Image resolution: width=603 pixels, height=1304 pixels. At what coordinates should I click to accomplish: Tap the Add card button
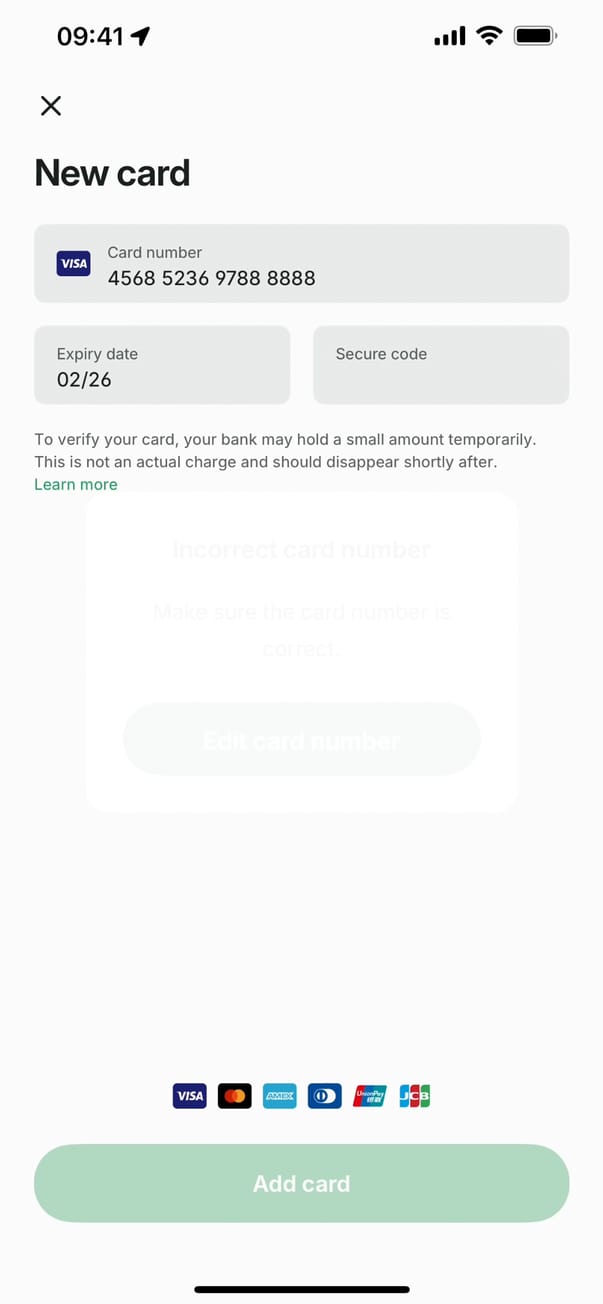(301, 1184)
